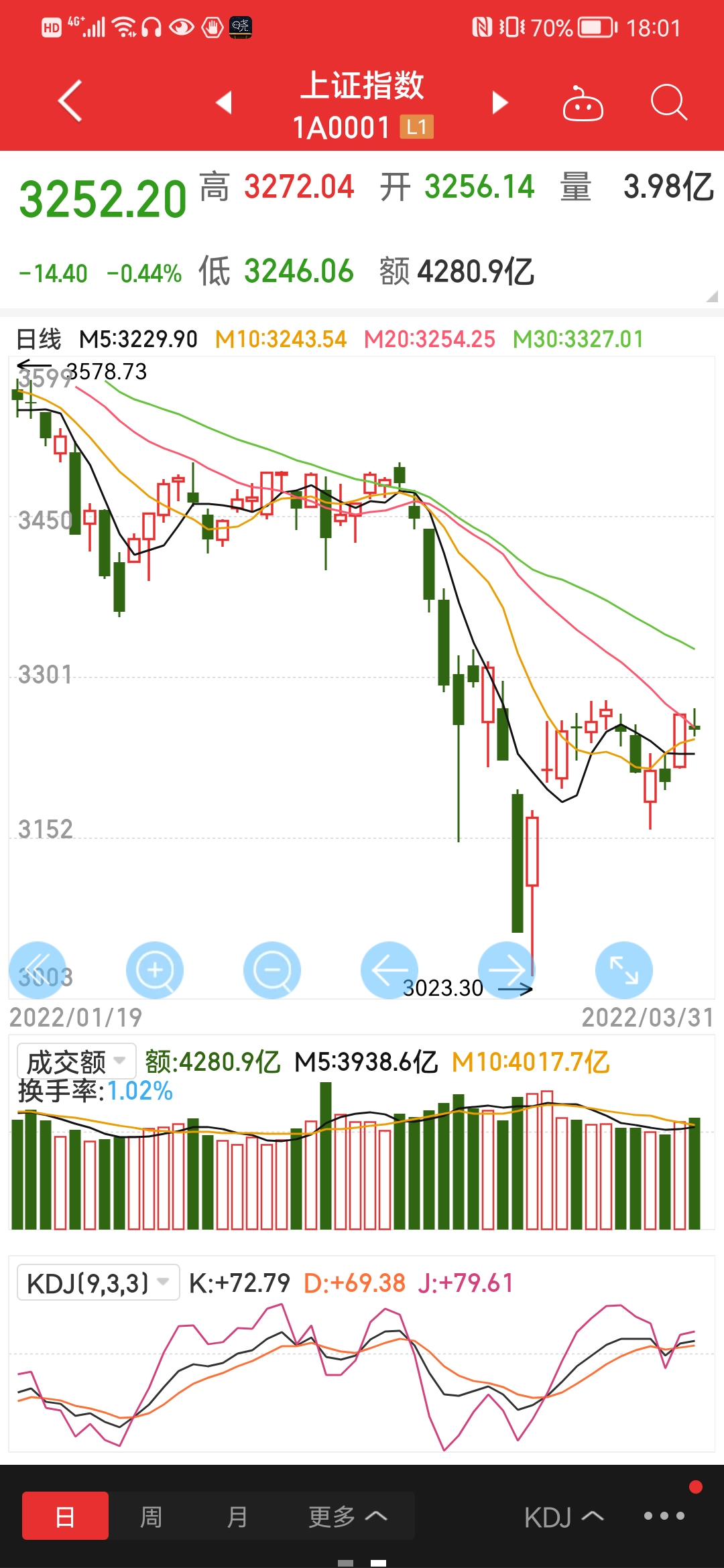Viewport: 724px width, 1568px height.
Task: Move the chart cursor left with the blue arrow
Action: (x=389, y=970)
